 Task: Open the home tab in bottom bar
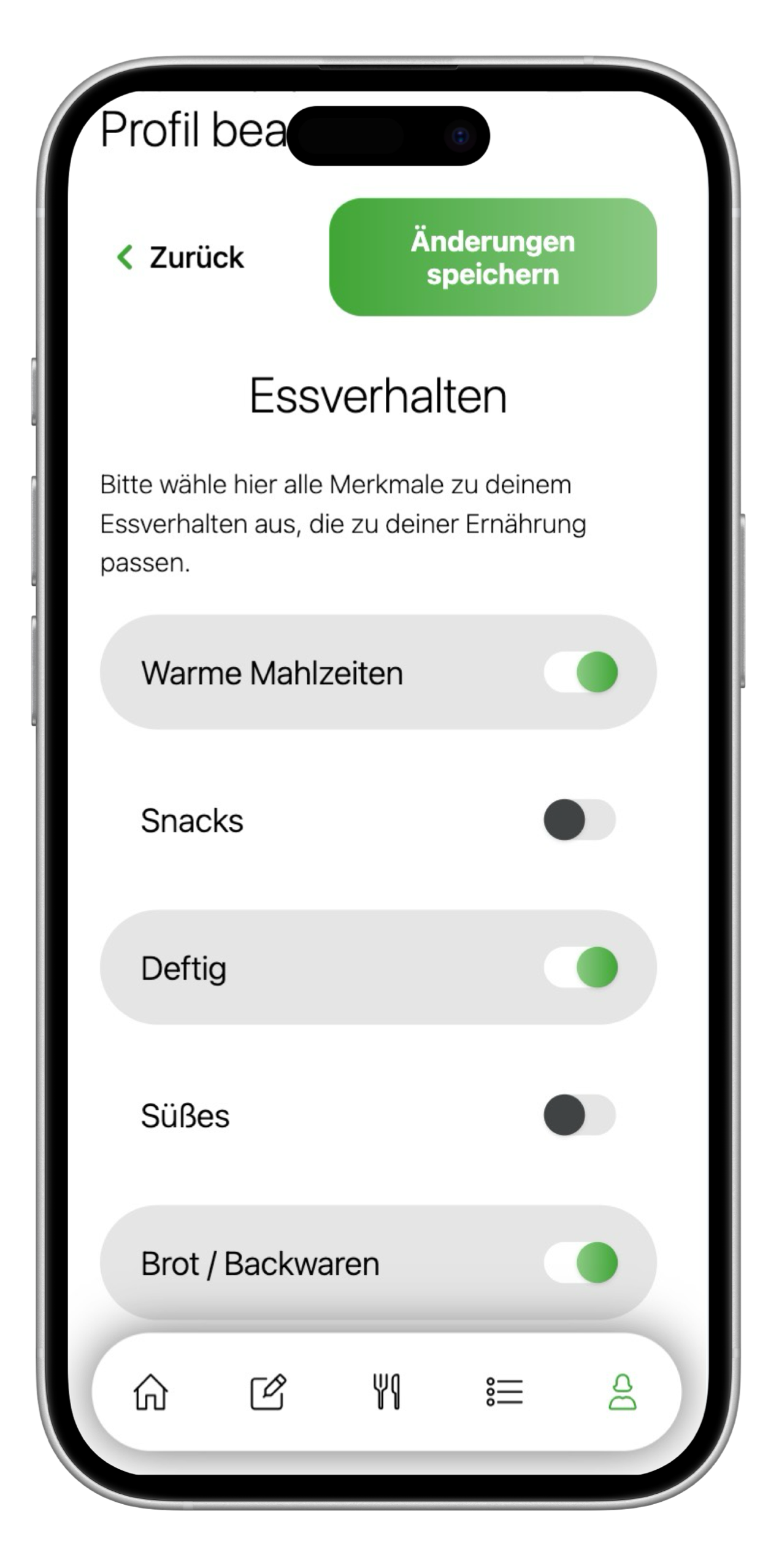tap(151, 1391)
